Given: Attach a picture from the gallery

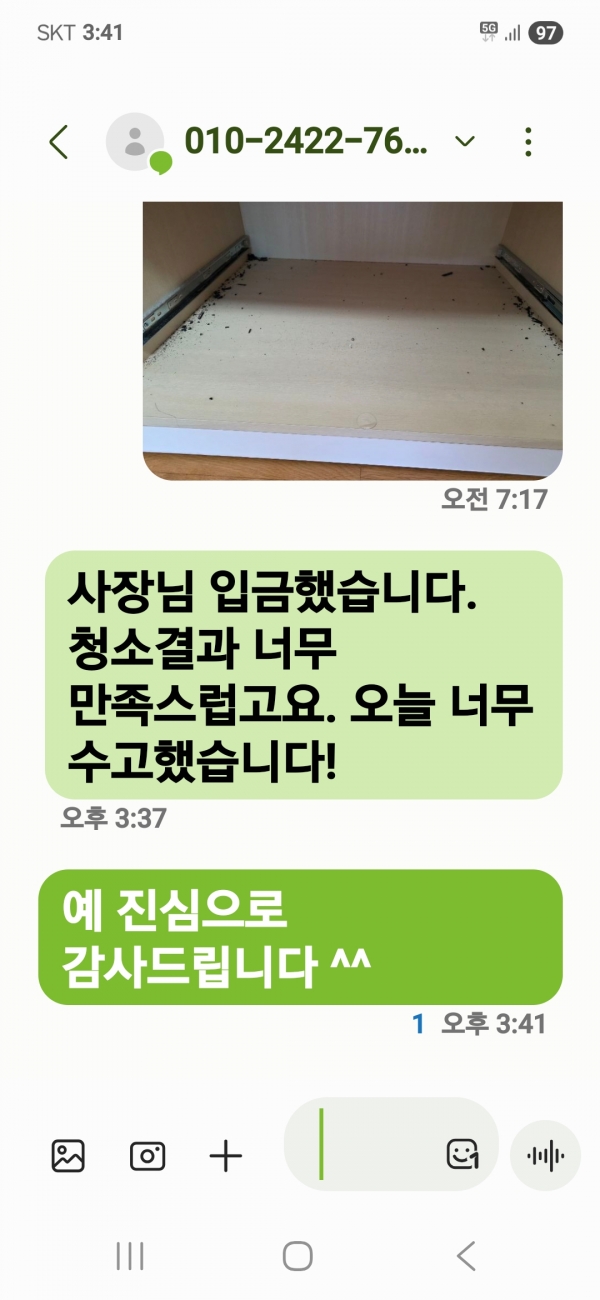Looking at the screenshot, I should (x=68, y=1156).
